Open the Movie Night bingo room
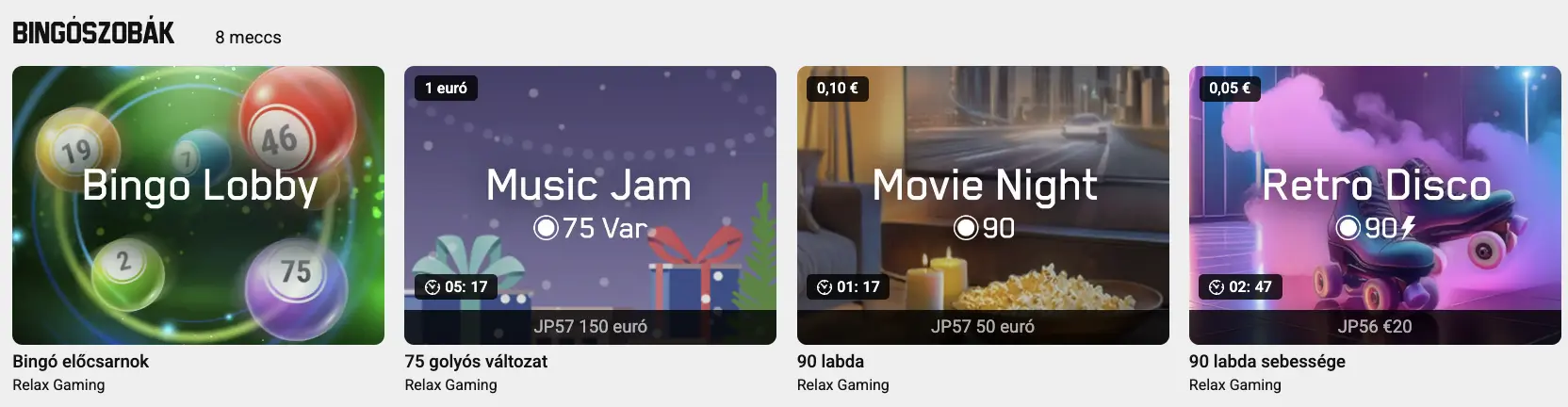Viewport: 1568px width, 407px height. pos(983,204)
